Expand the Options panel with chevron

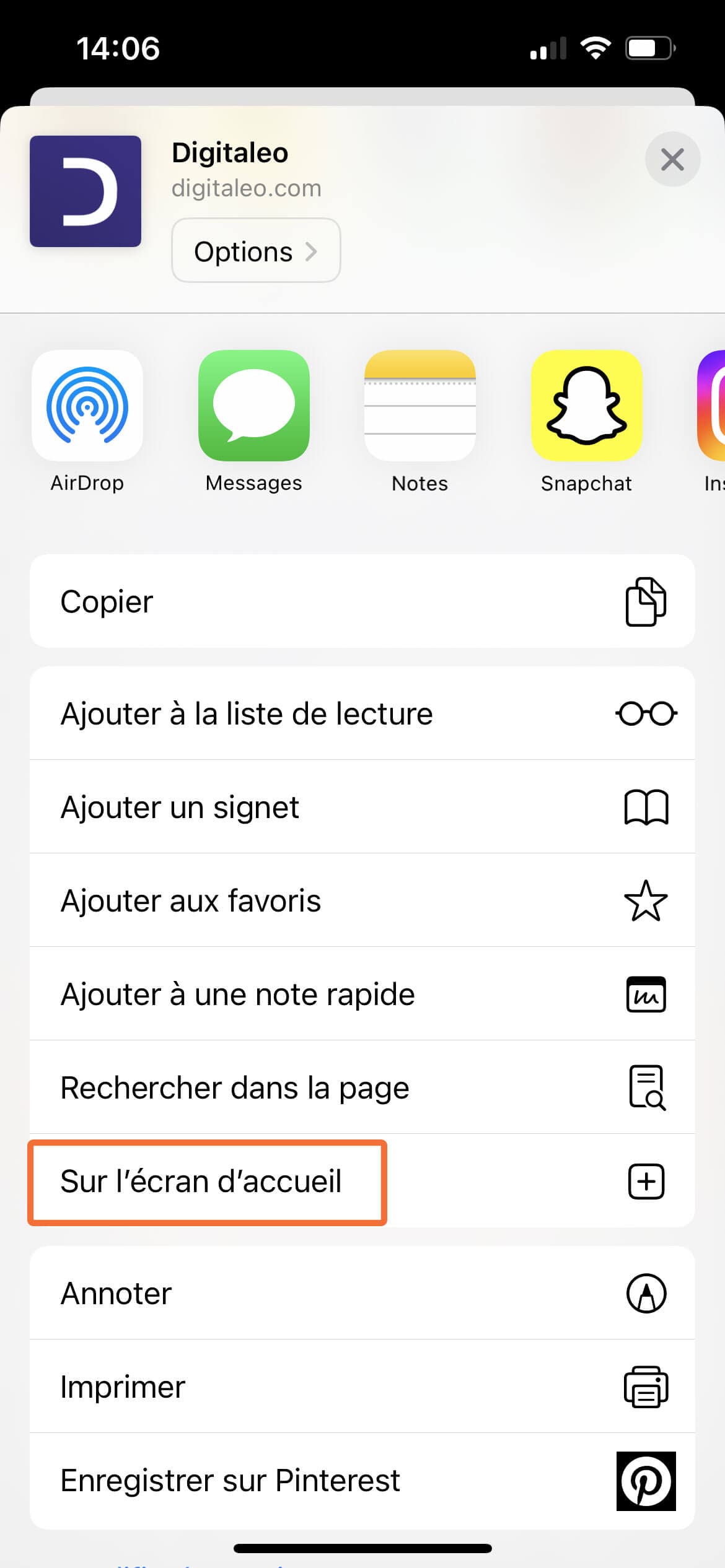coord(312,251)
